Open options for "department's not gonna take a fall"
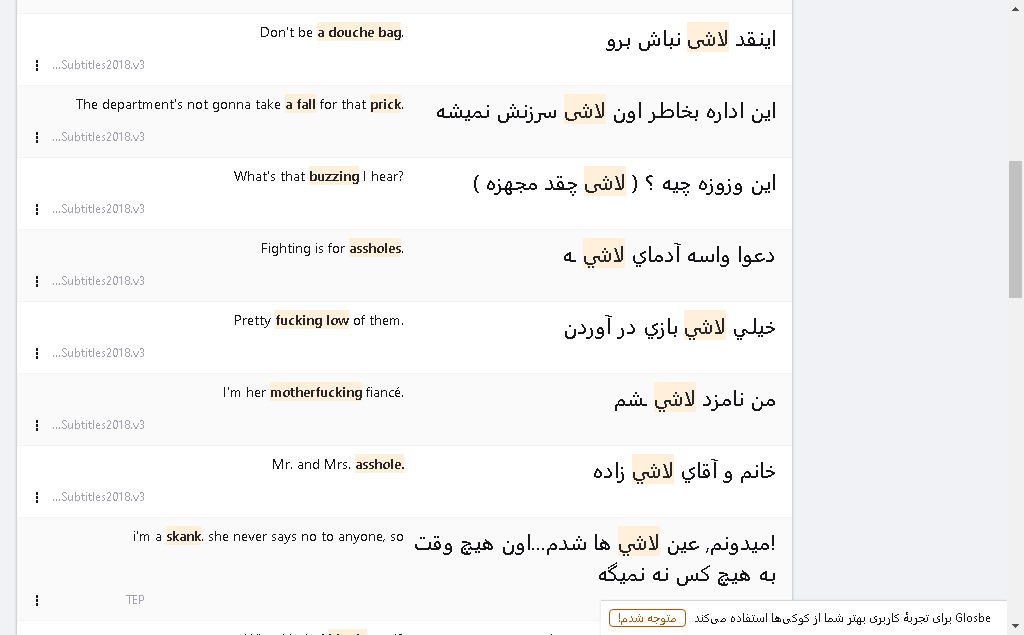Image resolution: width=1024 pixels, height=635 pixels. tap(37, 137)
